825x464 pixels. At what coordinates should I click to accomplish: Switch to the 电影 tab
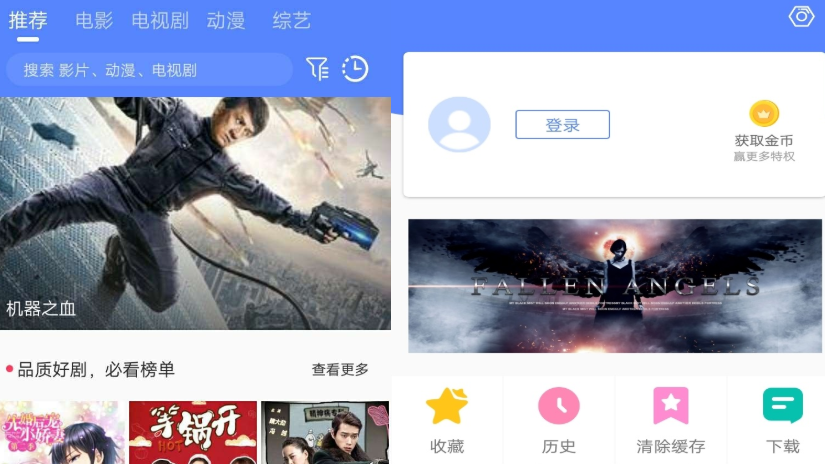pyautogui.click(x=94, y=20)
